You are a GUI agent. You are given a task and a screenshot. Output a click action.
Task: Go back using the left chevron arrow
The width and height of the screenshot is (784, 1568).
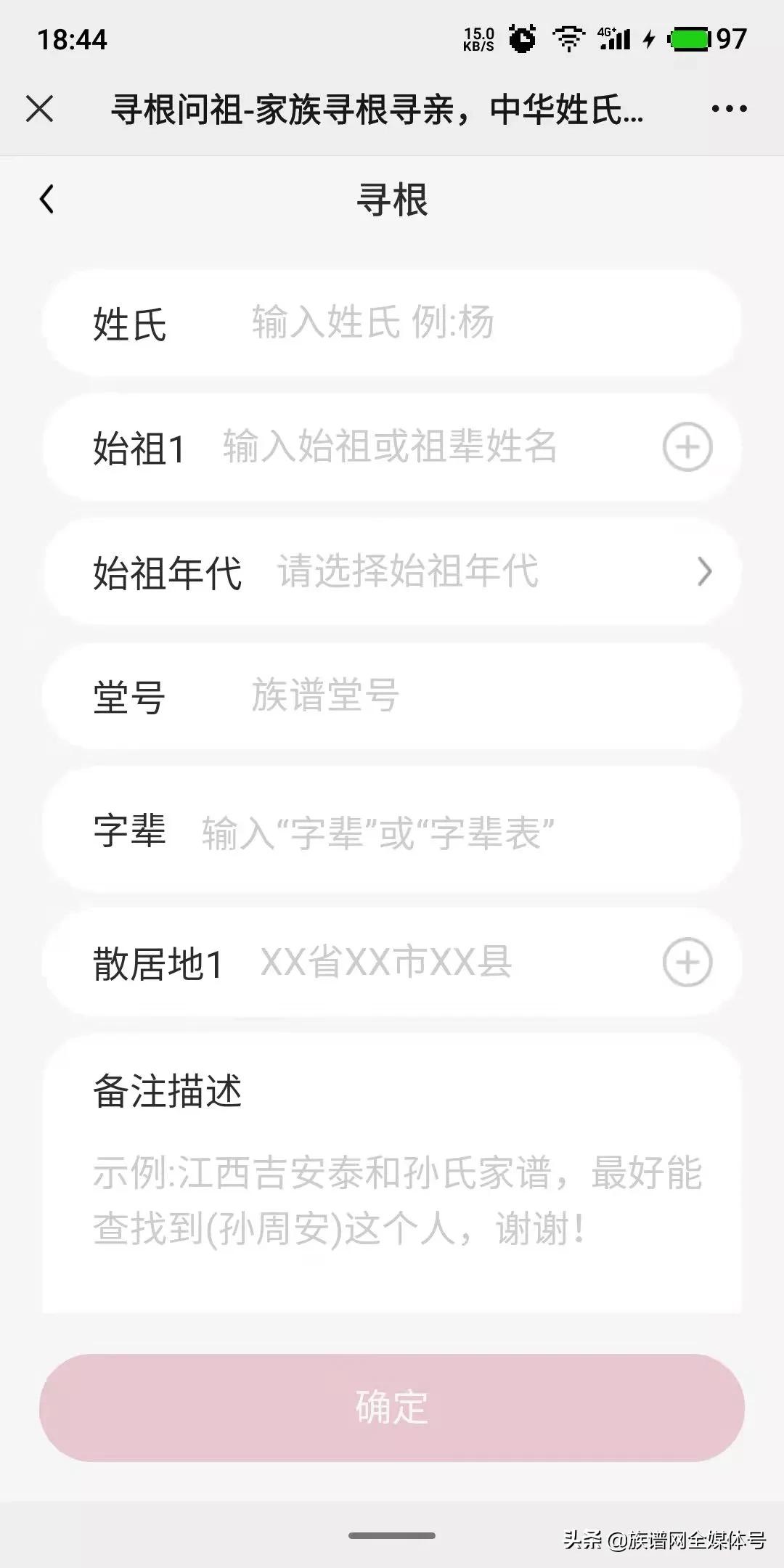pos(46,199)
